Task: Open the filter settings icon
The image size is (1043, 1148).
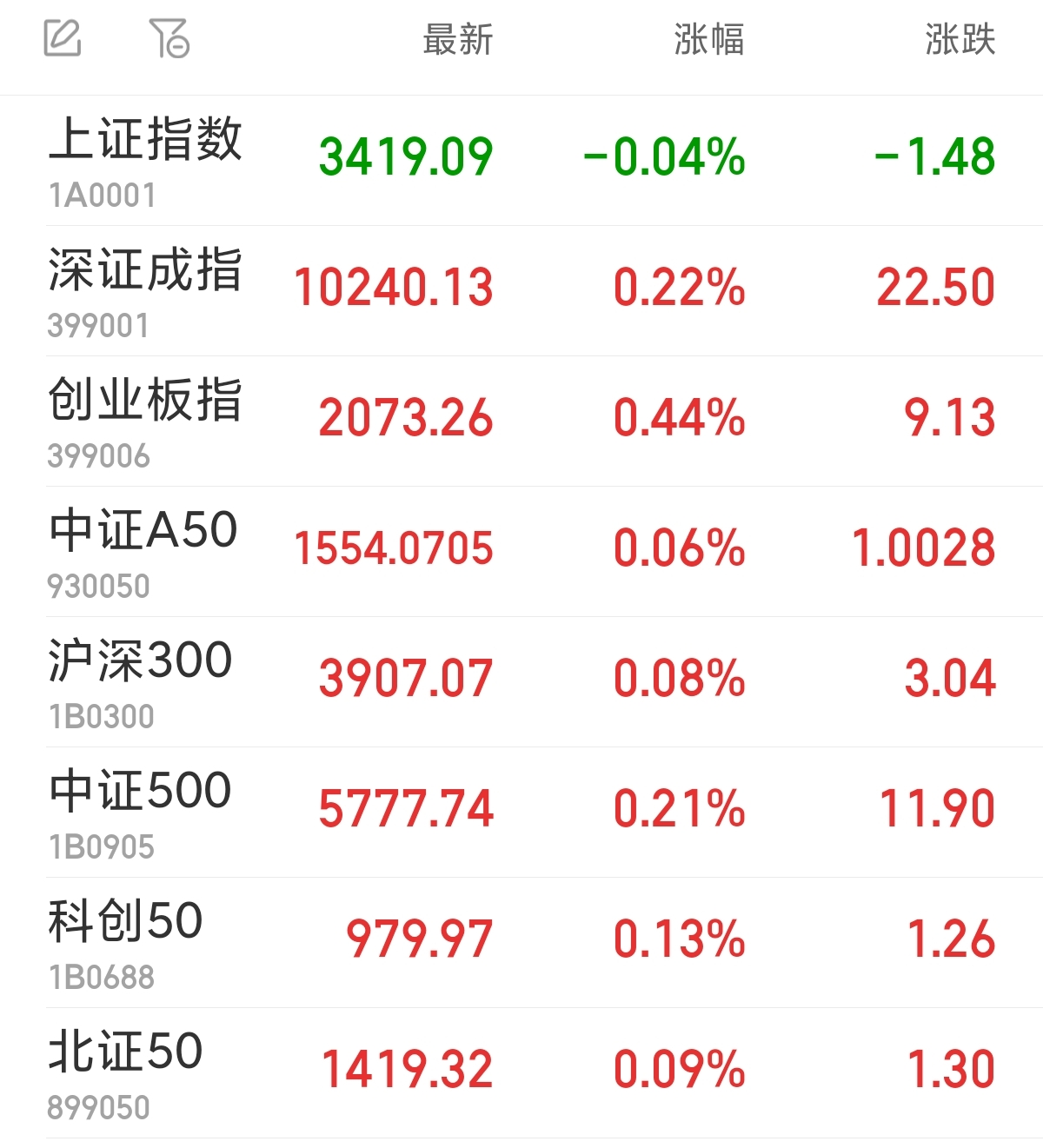Action: [x=169, y=39]
